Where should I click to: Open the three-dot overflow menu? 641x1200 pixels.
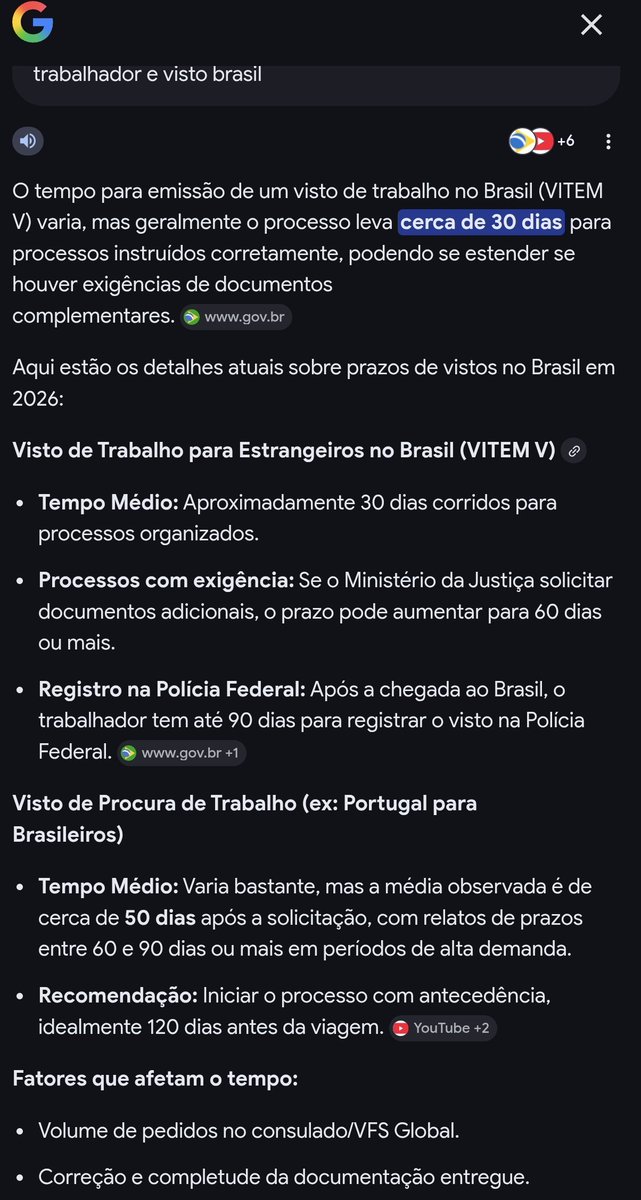click(608, 141)
